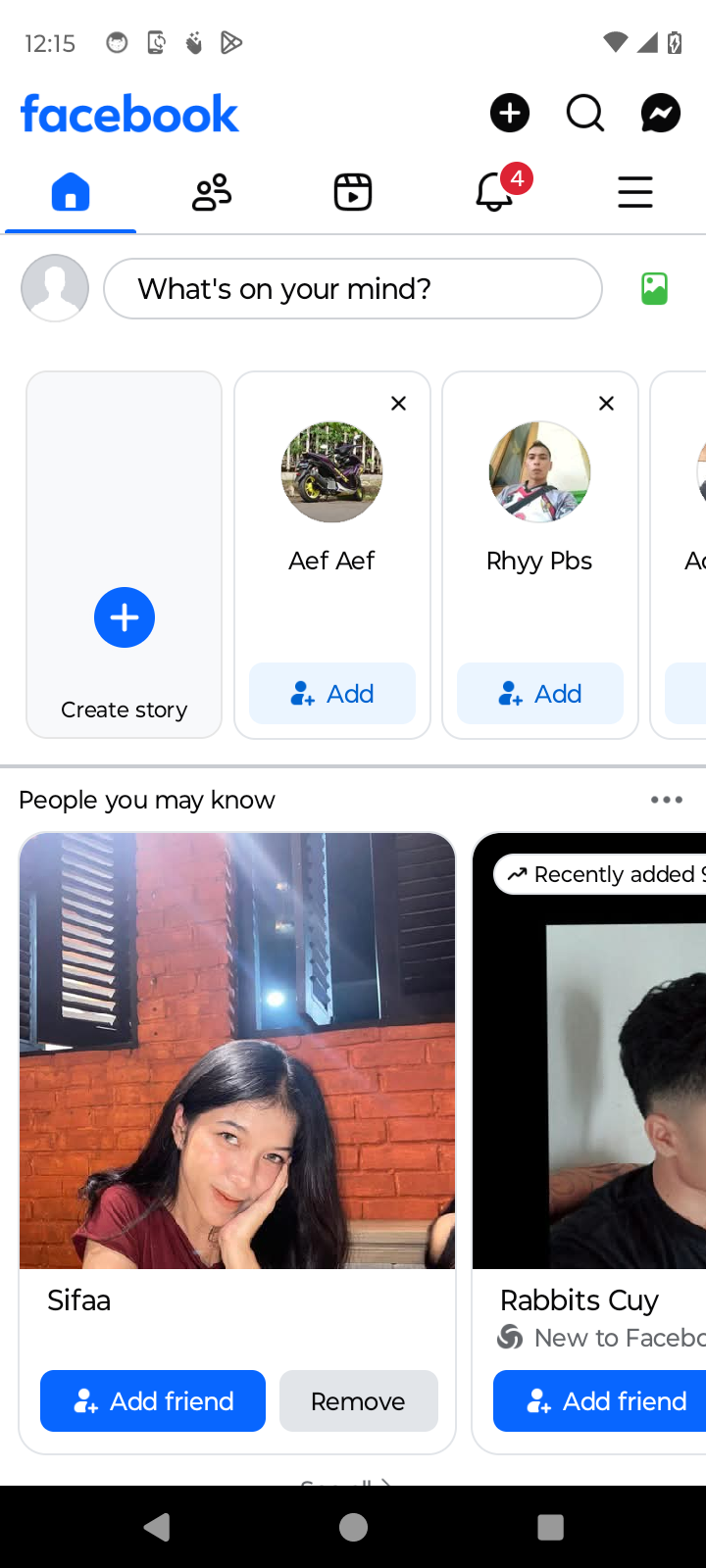The width and height of the screenshot is (706, 1568).
Task: Go back using the system back button
Action: [157, 1527]
